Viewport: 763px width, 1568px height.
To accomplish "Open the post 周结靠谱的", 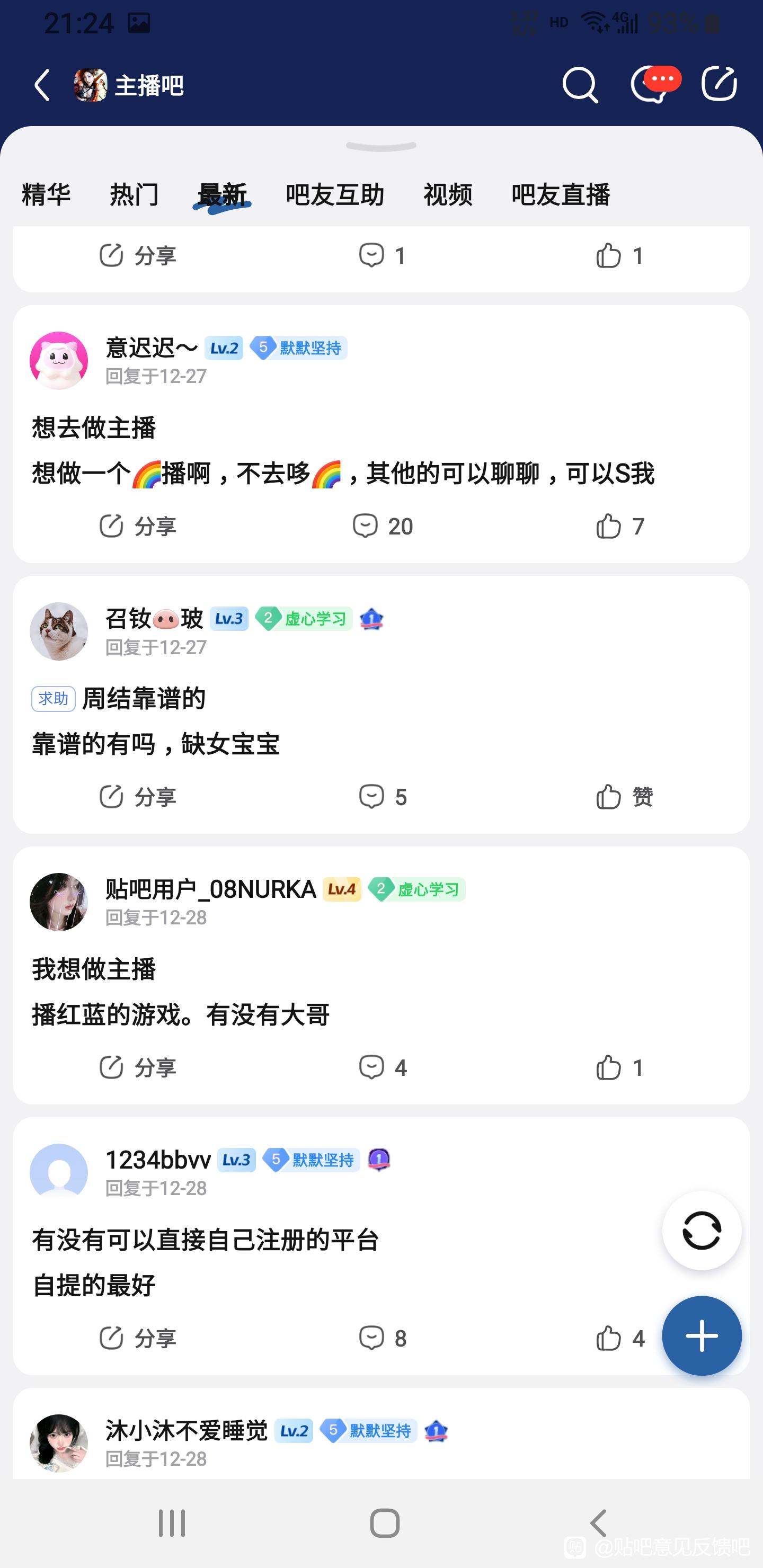I will [144, 698].
